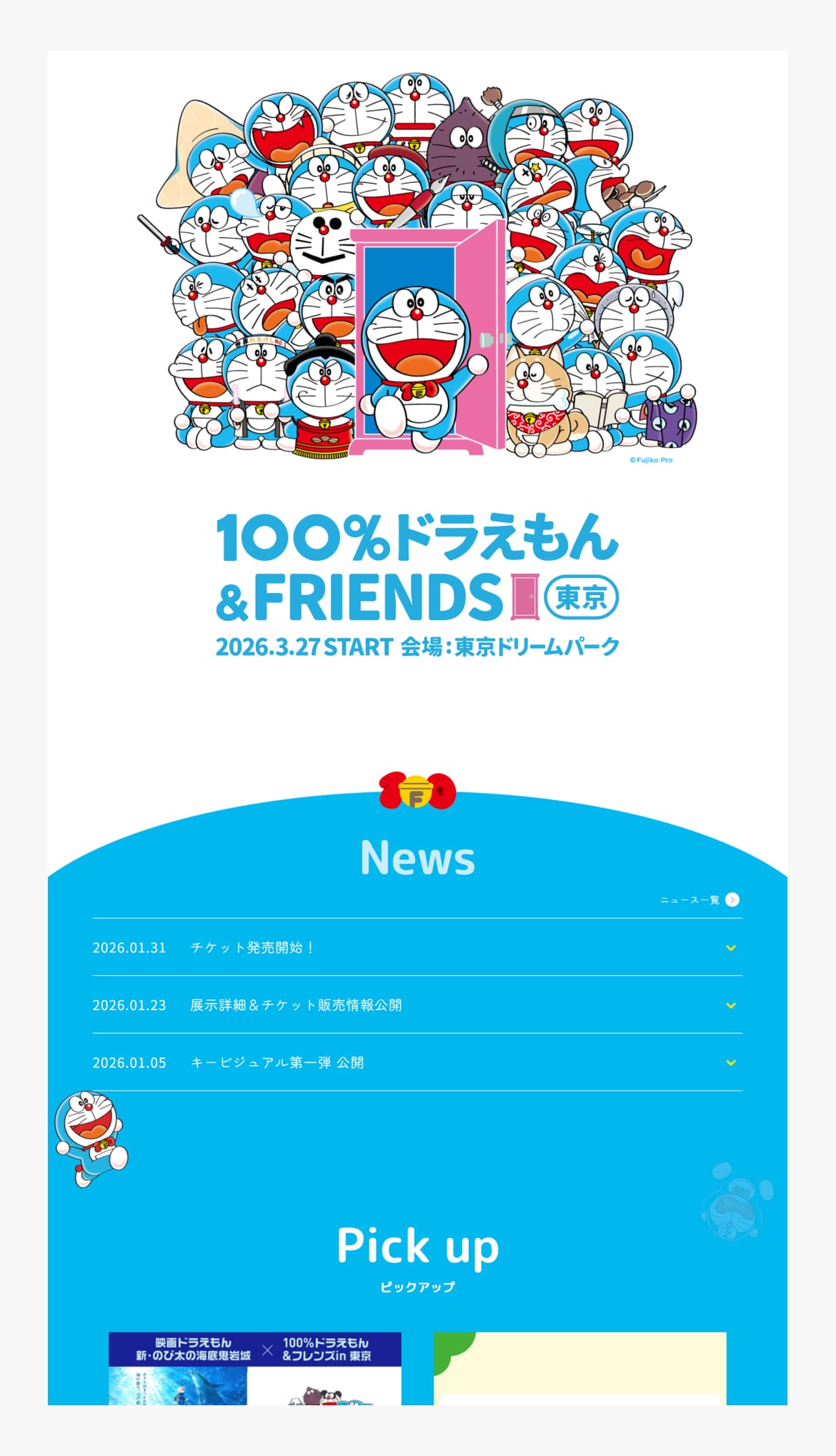Open the 映画ドラえもん collaboration pick-up card
The width and height of the screenshot is (836, 1456).
(254, 1369)
